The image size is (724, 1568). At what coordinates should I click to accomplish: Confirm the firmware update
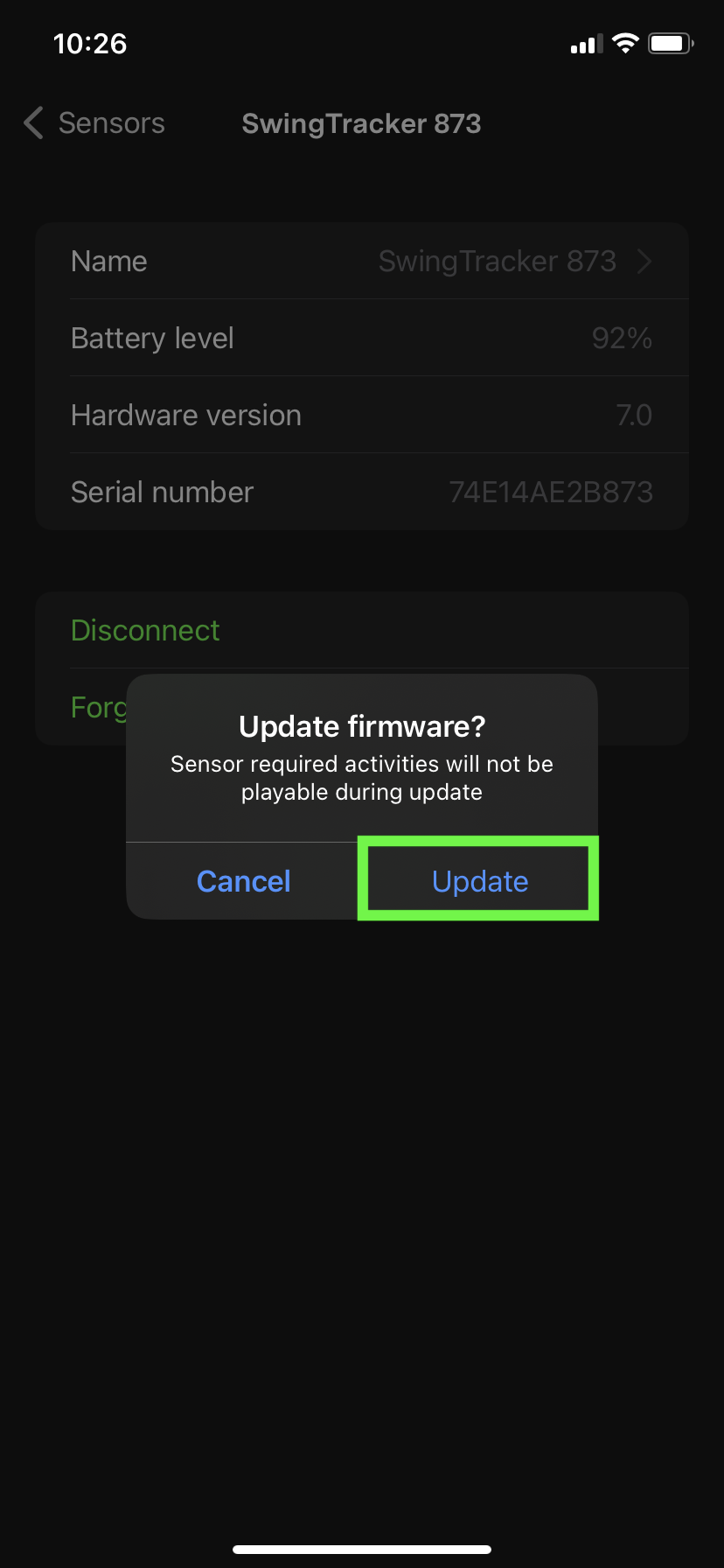(x=479, y=880)
